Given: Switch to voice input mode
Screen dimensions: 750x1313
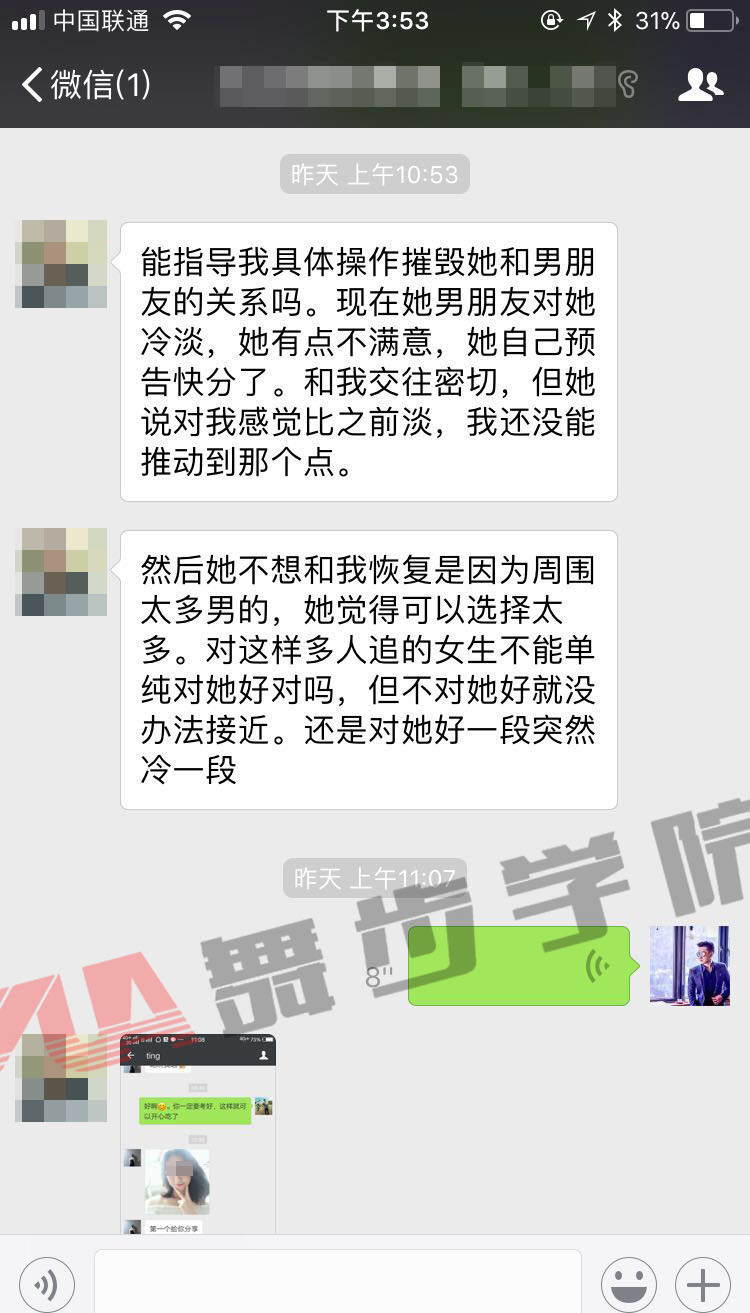Looking at the screenshot, I should pyautogui.click(x=46, y=1283).
